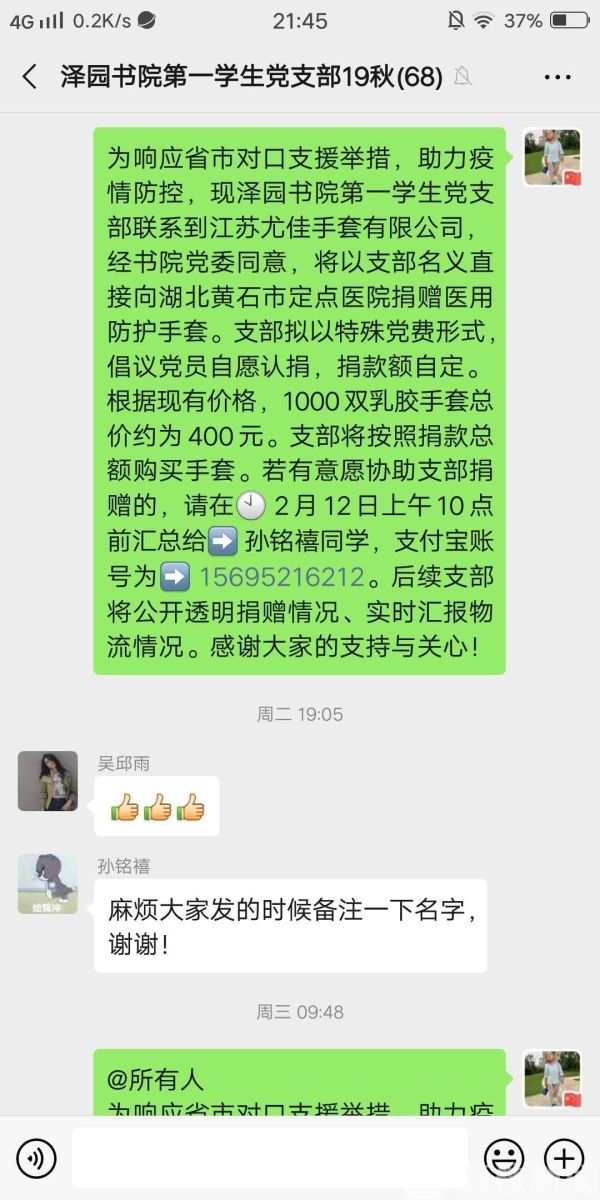Open the group chat overflow menu
This screenshot has width=600, height=1200.
tap(557, 77)
